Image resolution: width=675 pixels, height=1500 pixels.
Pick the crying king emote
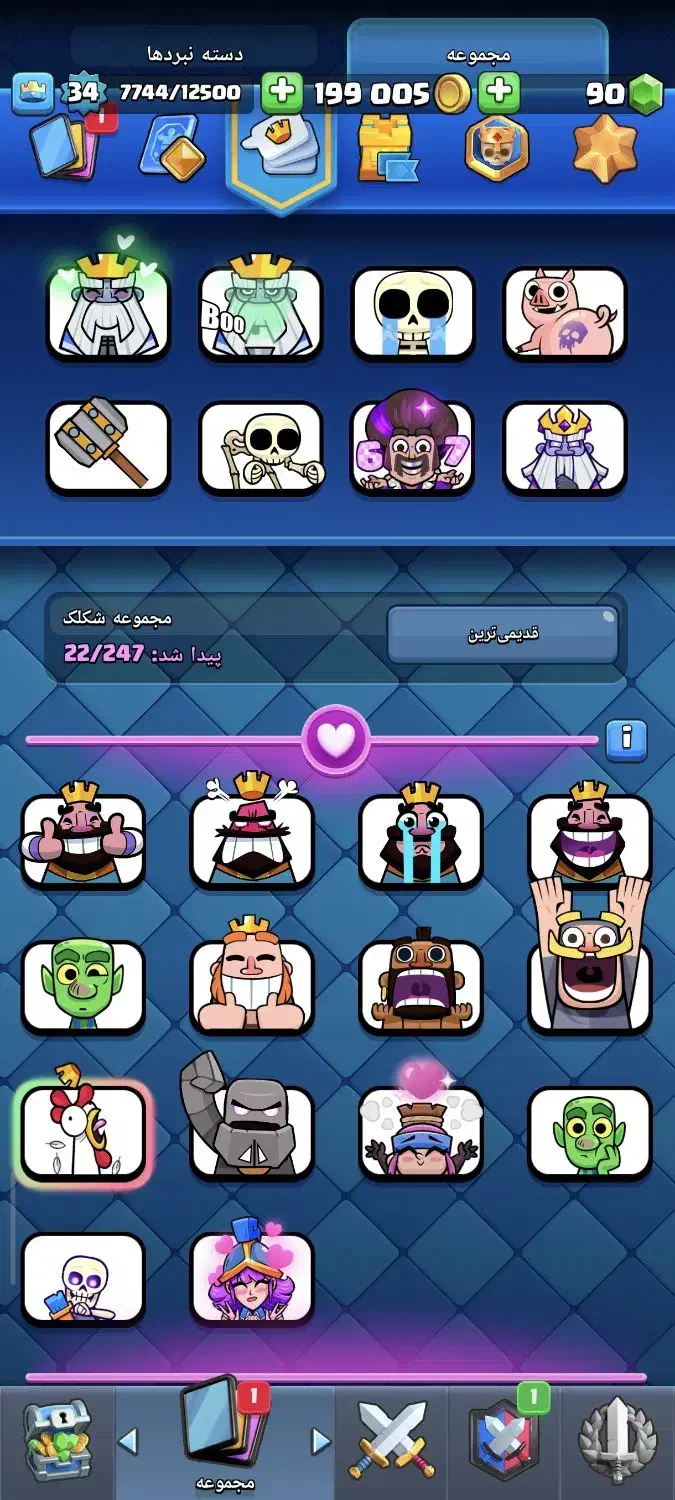[421, 837]
